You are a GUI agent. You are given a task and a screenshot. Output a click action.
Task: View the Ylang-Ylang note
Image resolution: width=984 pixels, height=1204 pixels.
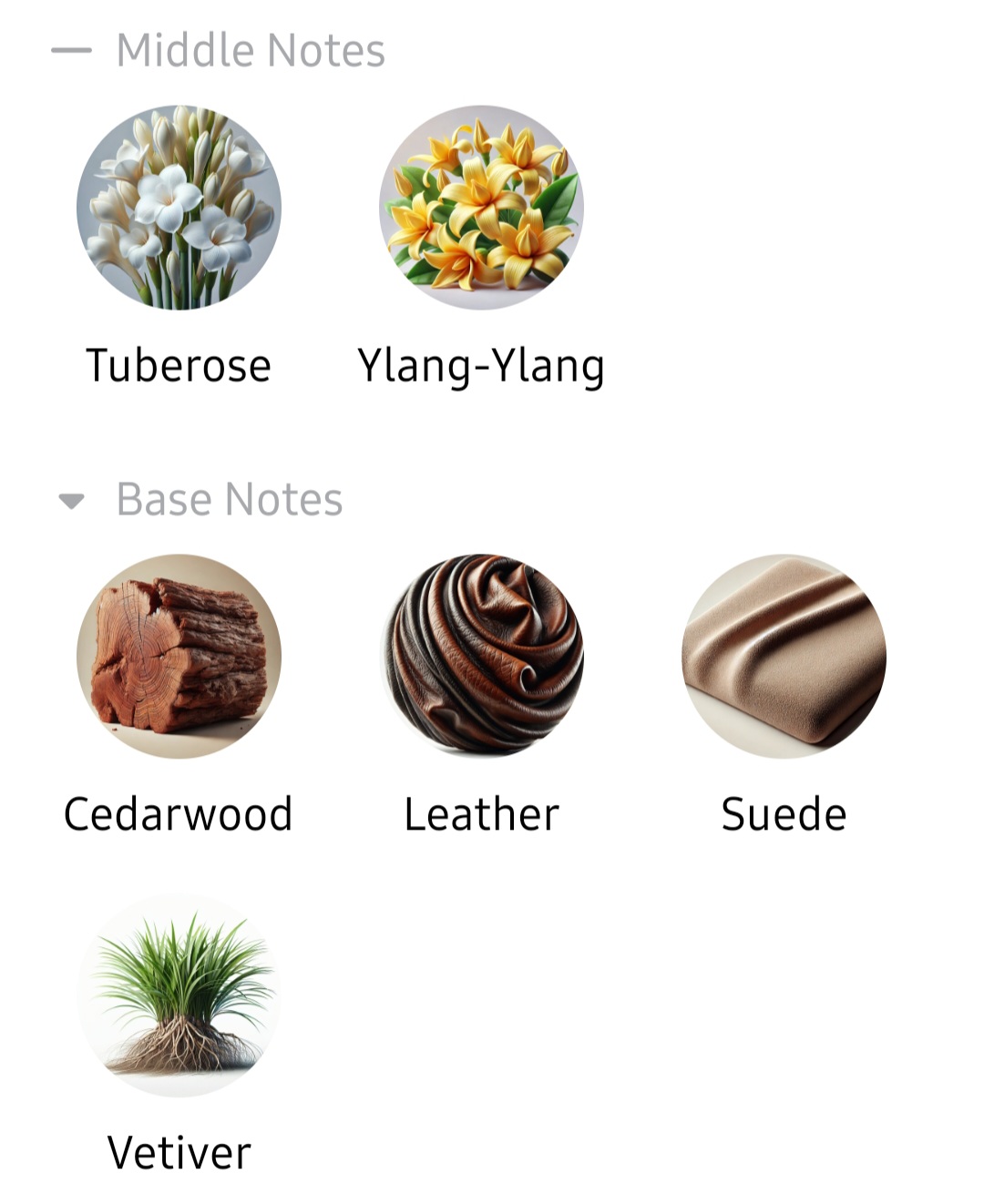481,208
